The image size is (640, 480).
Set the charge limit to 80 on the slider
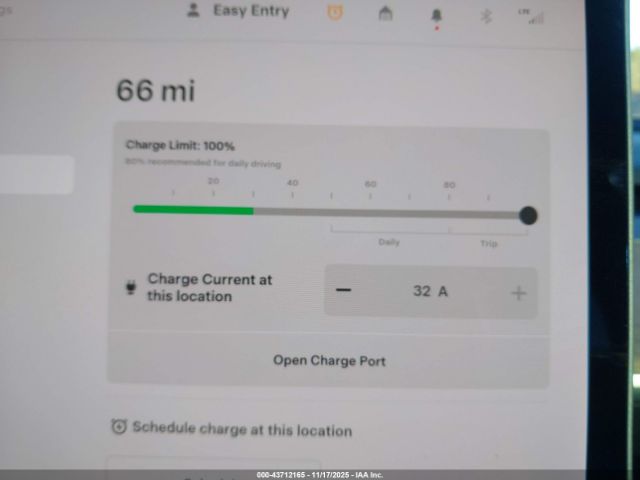click(449, 213)
